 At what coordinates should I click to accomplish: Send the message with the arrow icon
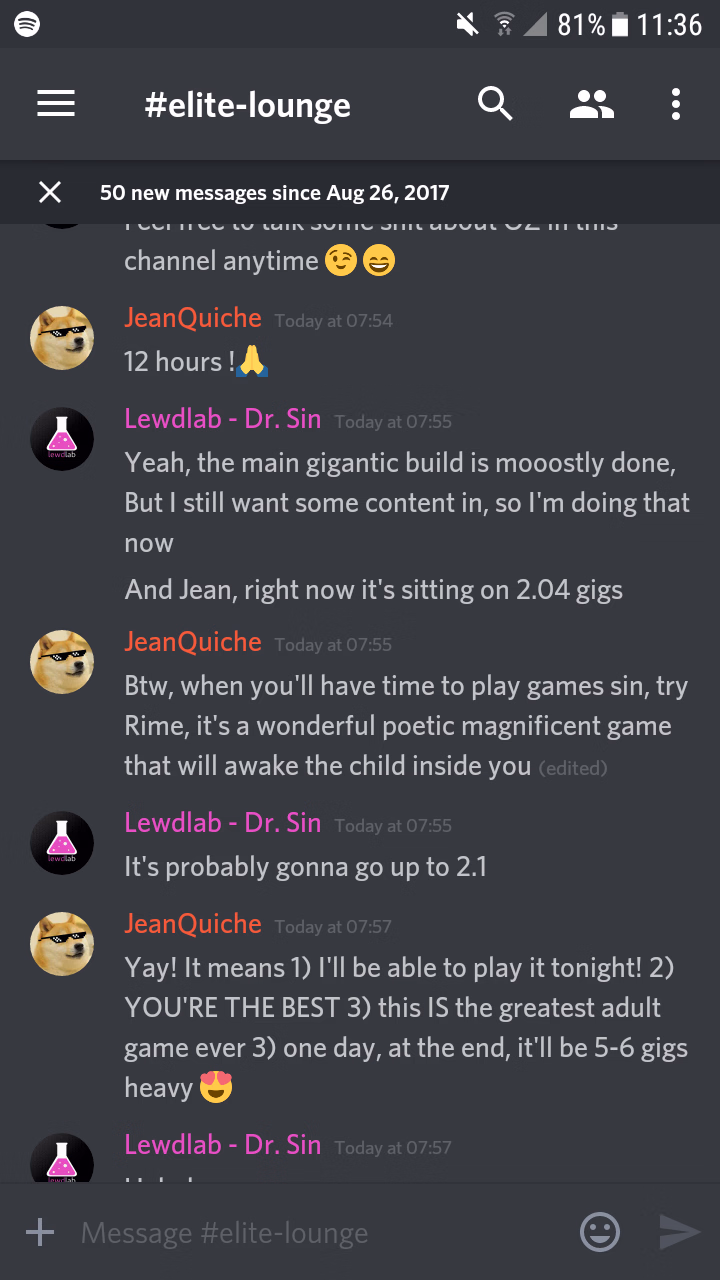[x=680, y=1232]
